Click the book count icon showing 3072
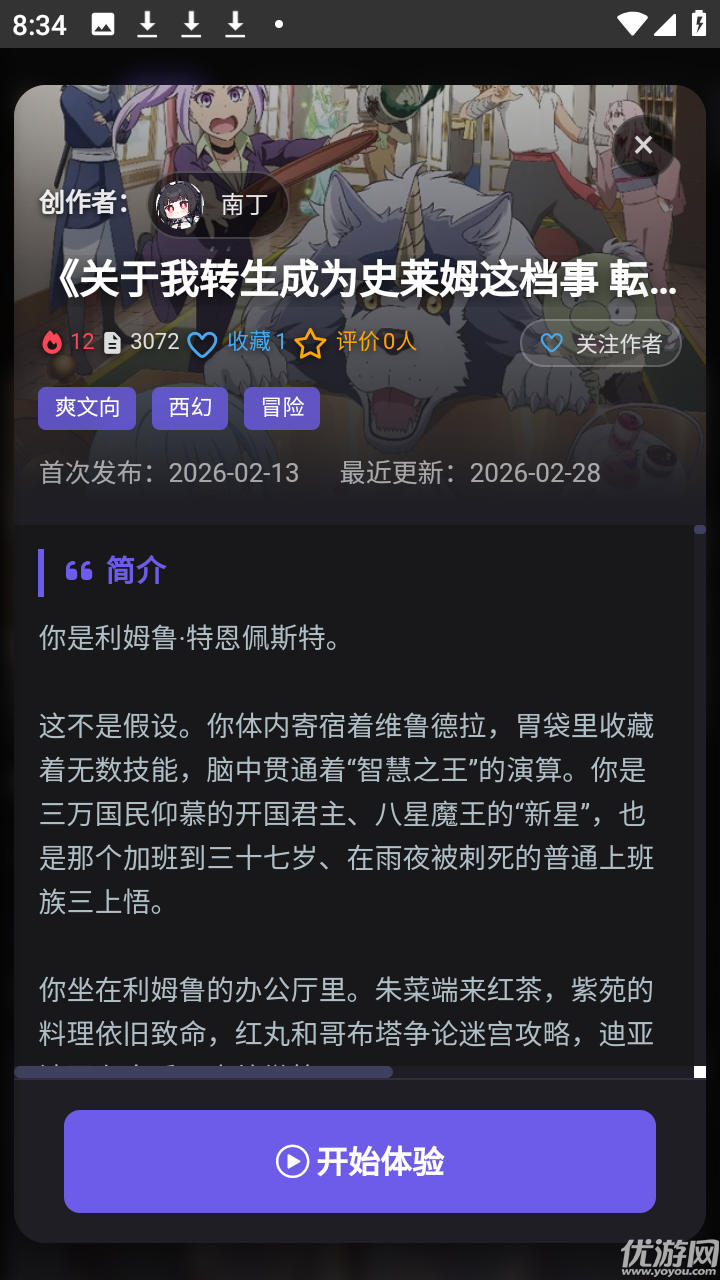Image resolution: width=720 pixels, height=1280 pixels. [111, 341]
